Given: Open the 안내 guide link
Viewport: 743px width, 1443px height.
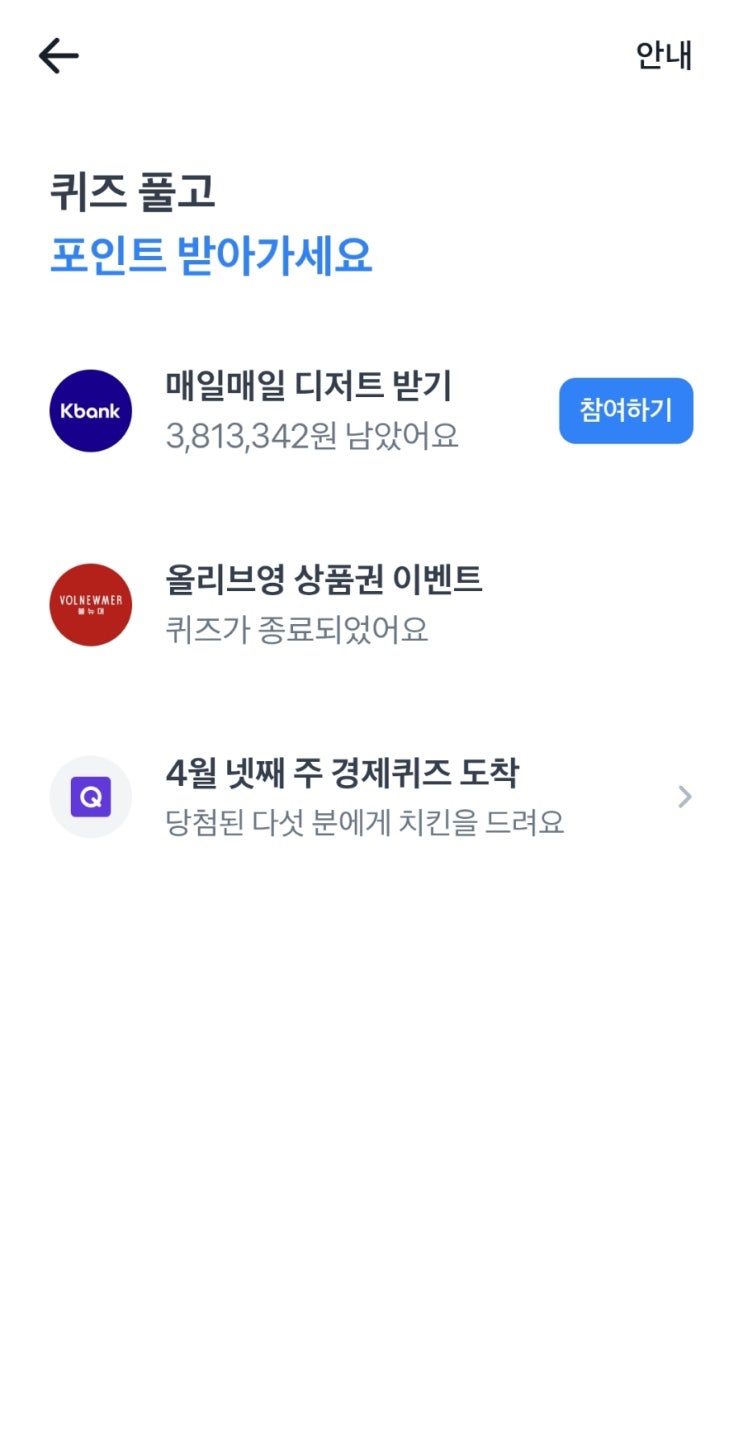Looking at the screenshot, I should tap(663, 56).
